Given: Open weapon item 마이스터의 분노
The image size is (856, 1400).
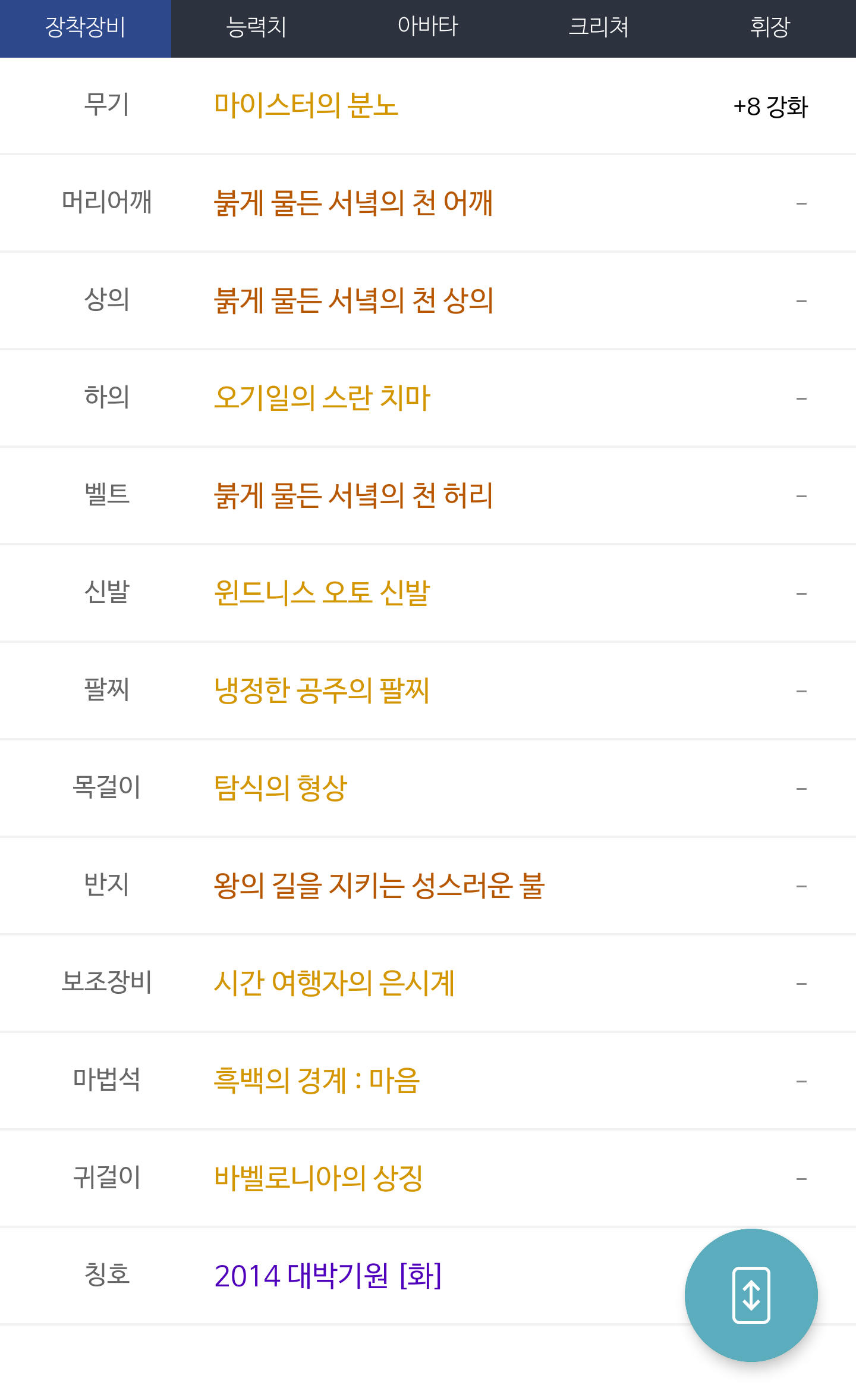Looking at the screenshot, I should tap(306, 106).
